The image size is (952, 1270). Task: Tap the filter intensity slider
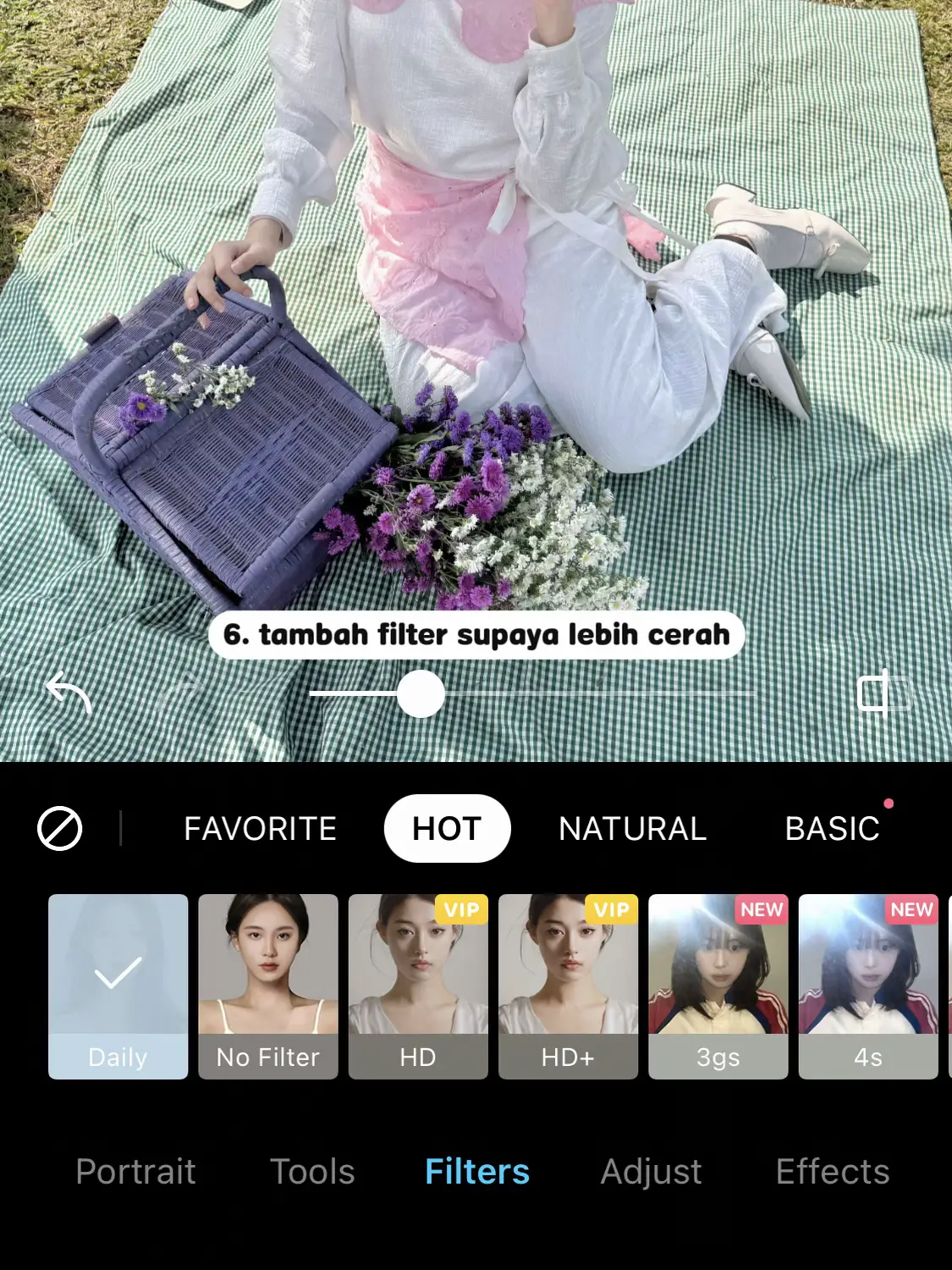tap(421, 694)
